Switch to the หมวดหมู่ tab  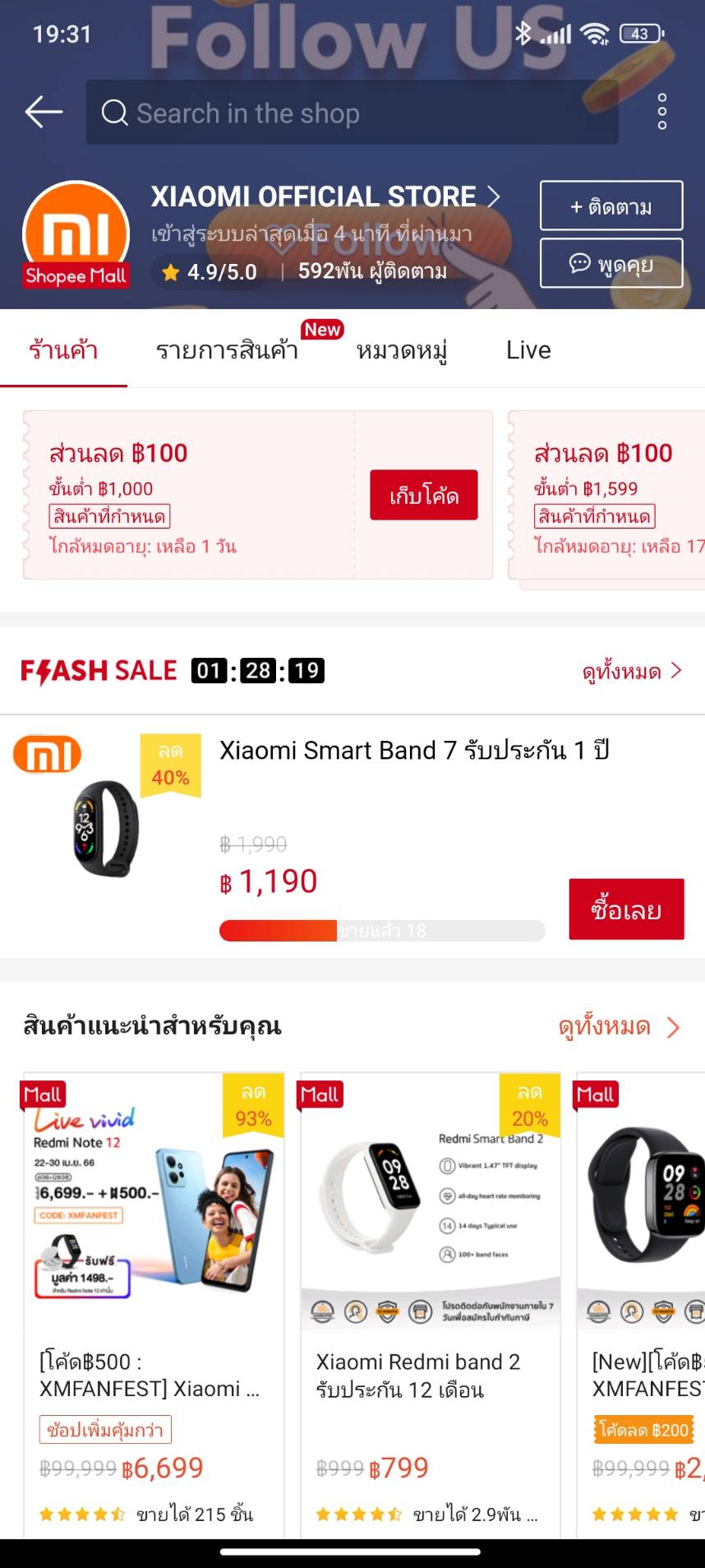tap(401, 350)
